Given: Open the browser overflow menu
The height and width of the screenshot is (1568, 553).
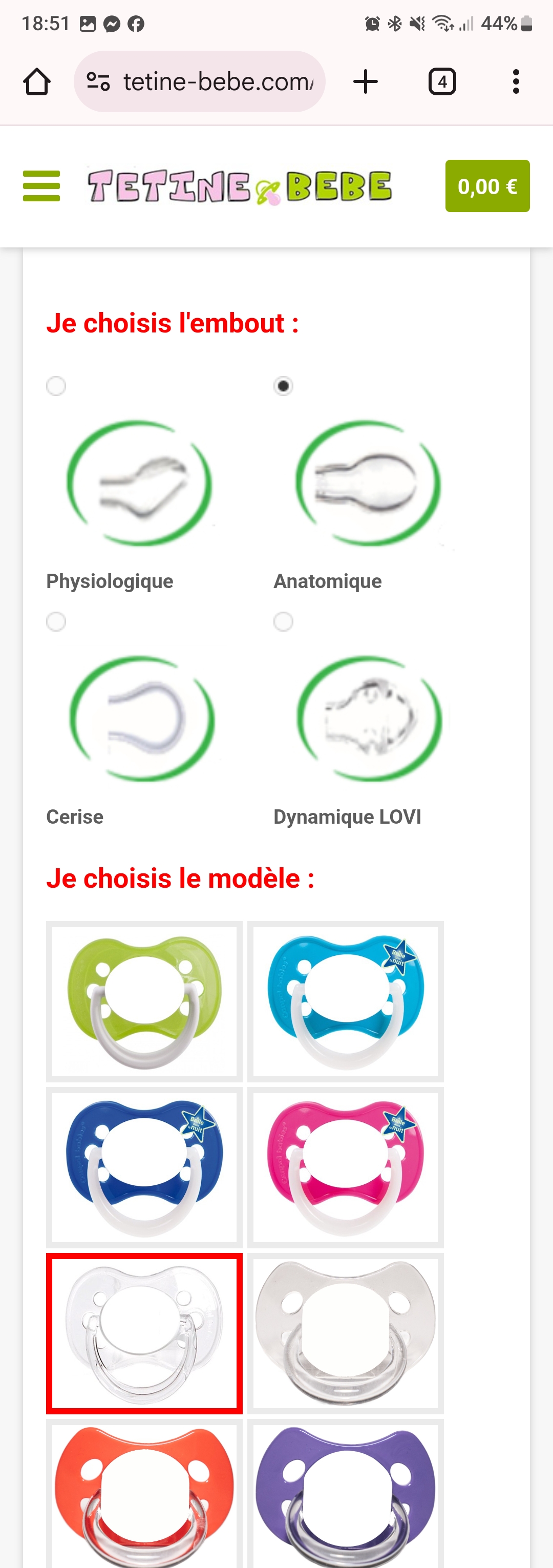Looking at the screenshot, I should click(516, 81).
